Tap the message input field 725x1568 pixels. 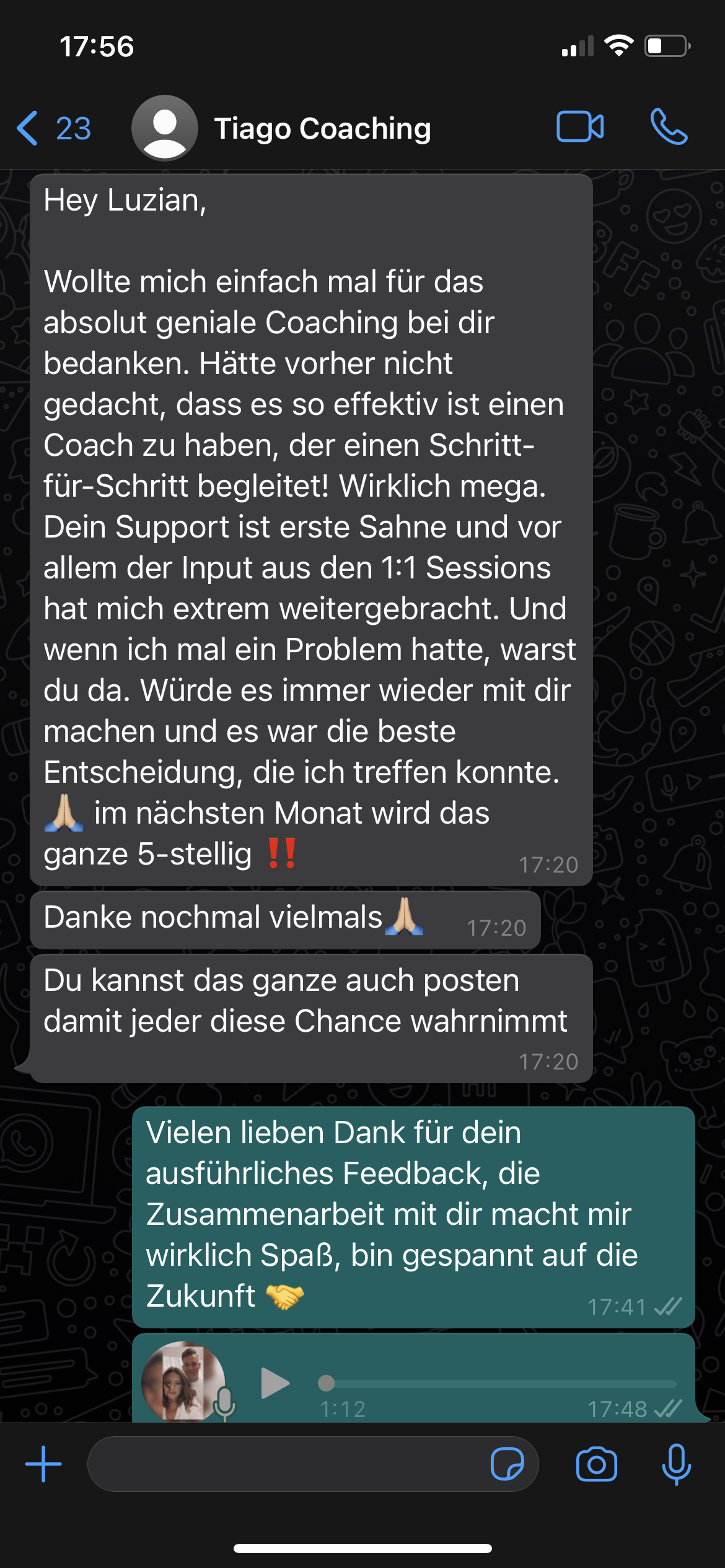point(285,1464)
